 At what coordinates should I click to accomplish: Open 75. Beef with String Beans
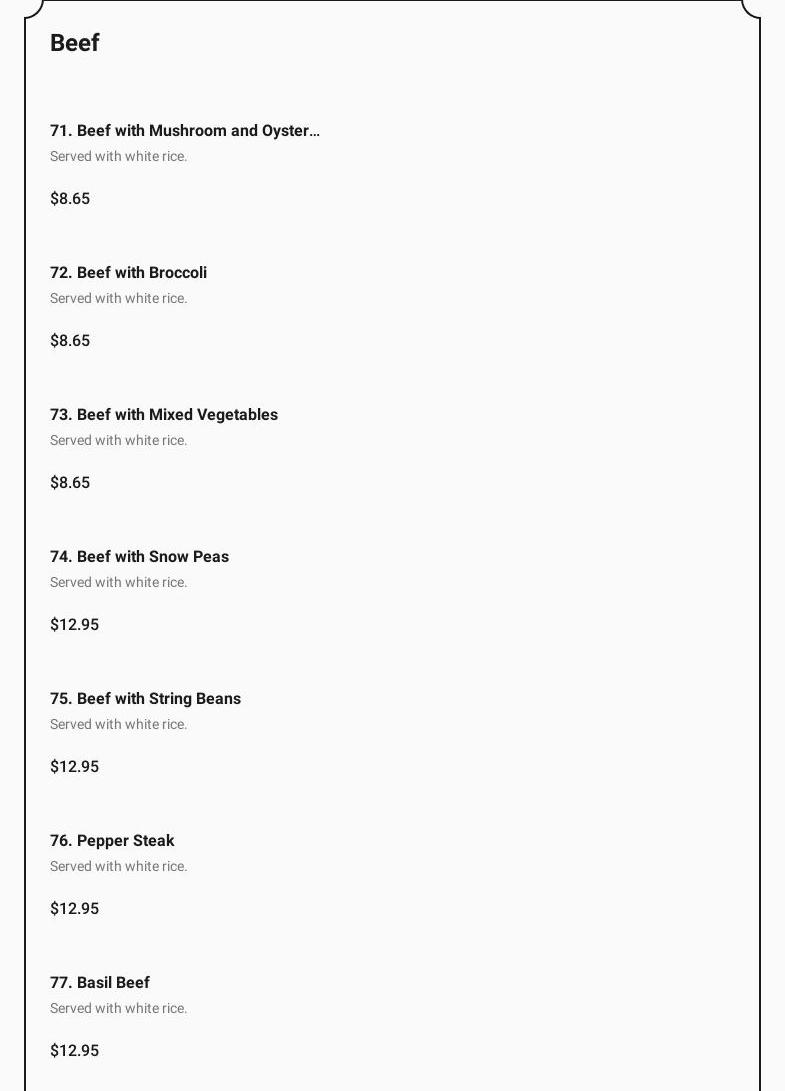[x=146, y=699]
